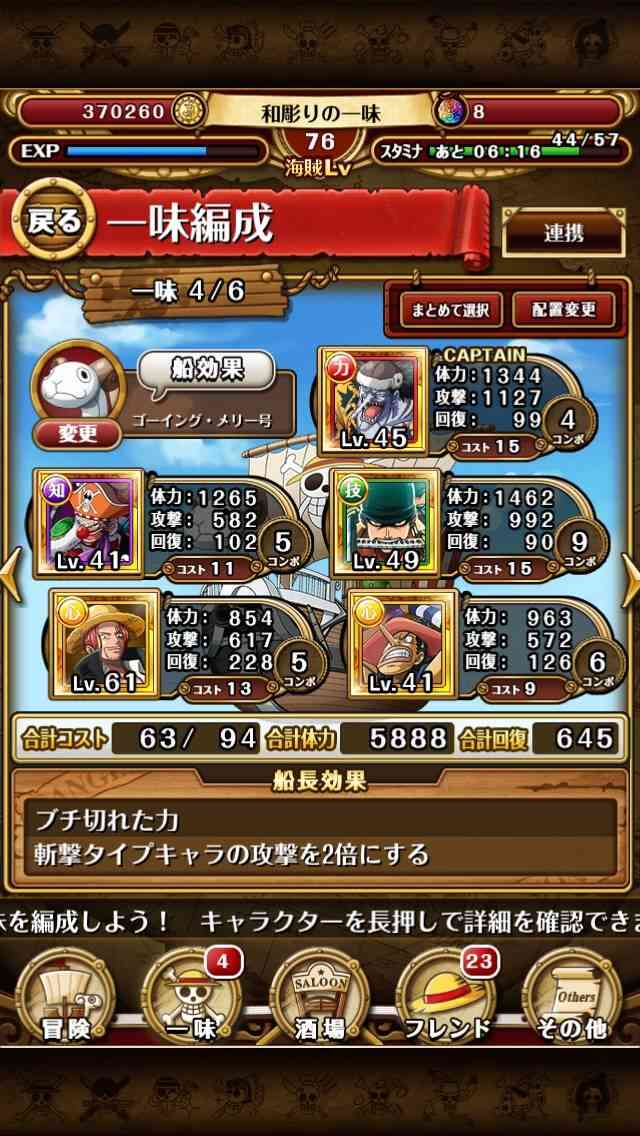Select the Lv. 49 crew member
640x1136 pixels.
tap(386, 522)
